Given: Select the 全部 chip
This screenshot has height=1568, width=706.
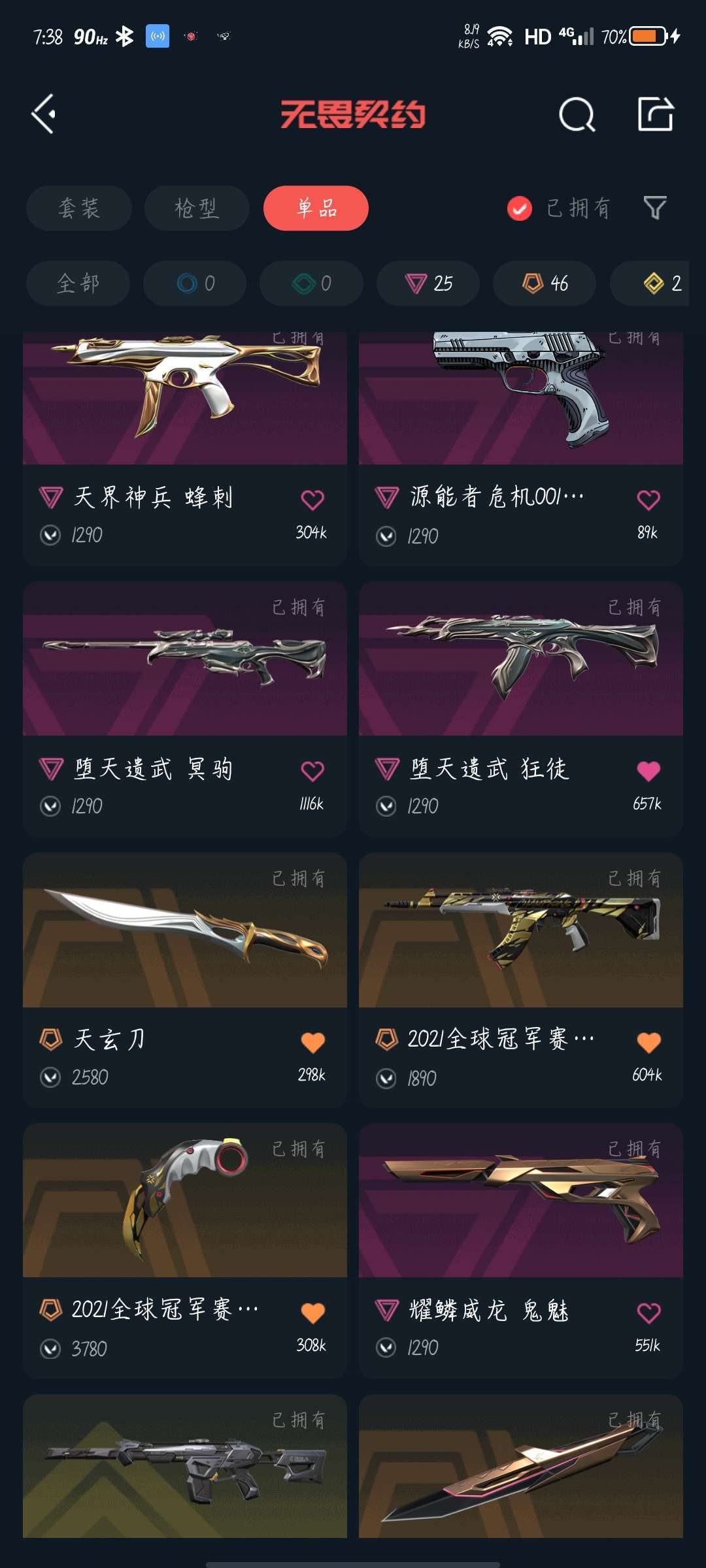Looking at the screenshot, I should (x=78, y=283).
